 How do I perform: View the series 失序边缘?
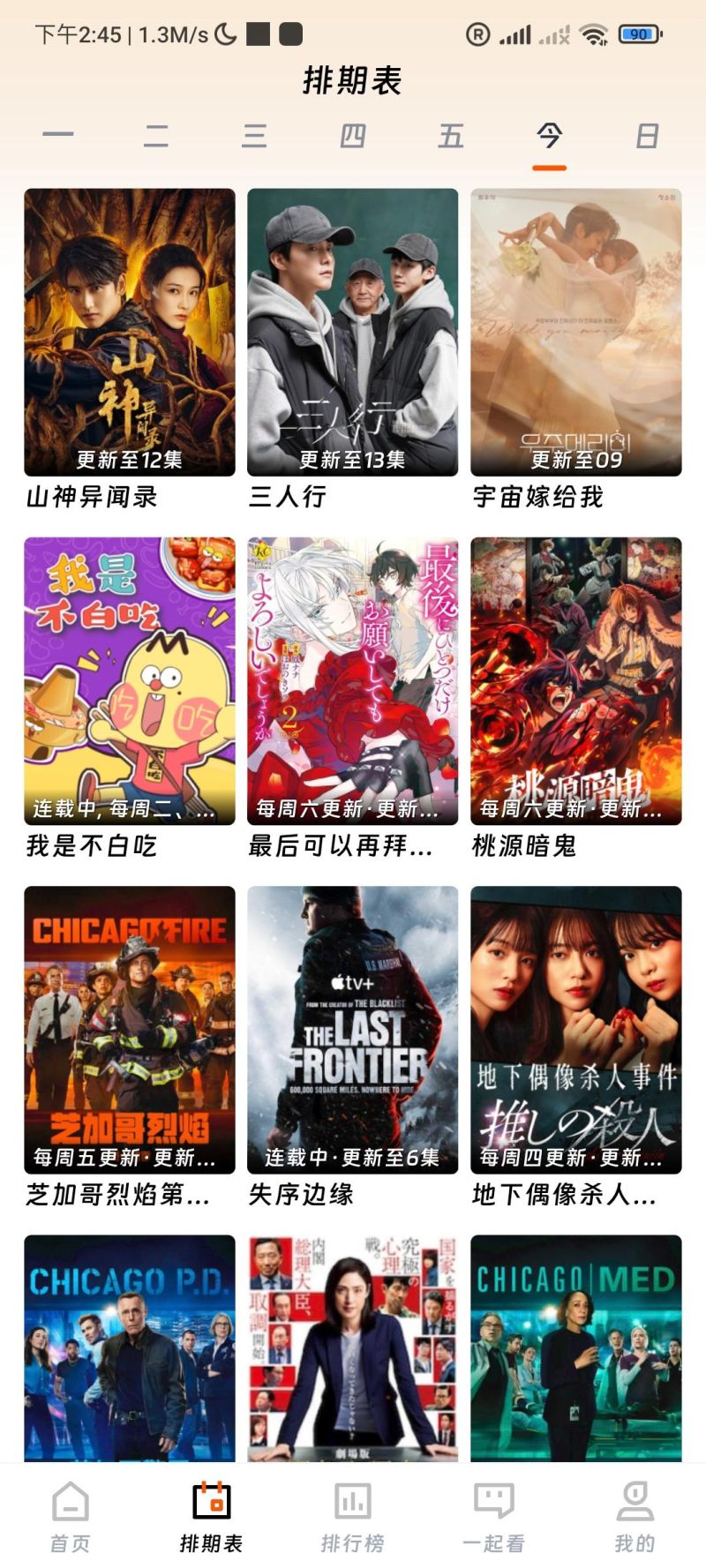click(353, 1030)
